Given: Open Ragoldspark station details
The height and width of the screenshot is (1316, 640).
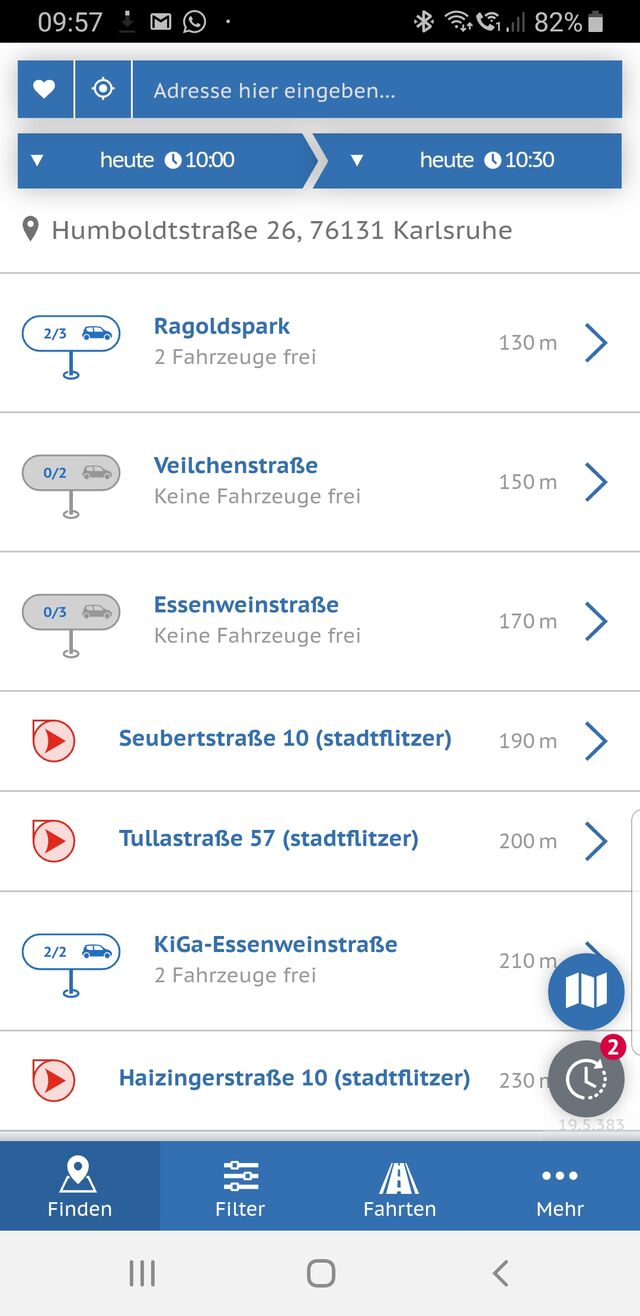Looking at the screenshot, I should point(320,342).
